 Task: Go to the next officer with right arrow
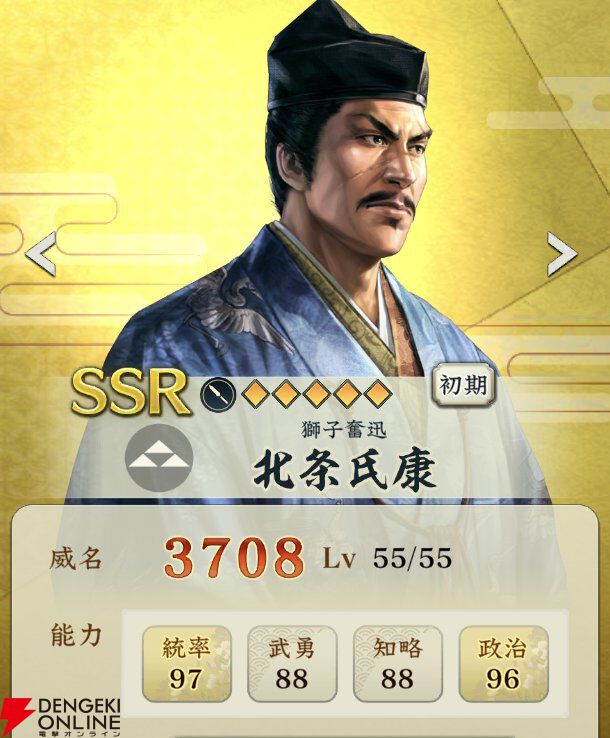tap(562, 255)
